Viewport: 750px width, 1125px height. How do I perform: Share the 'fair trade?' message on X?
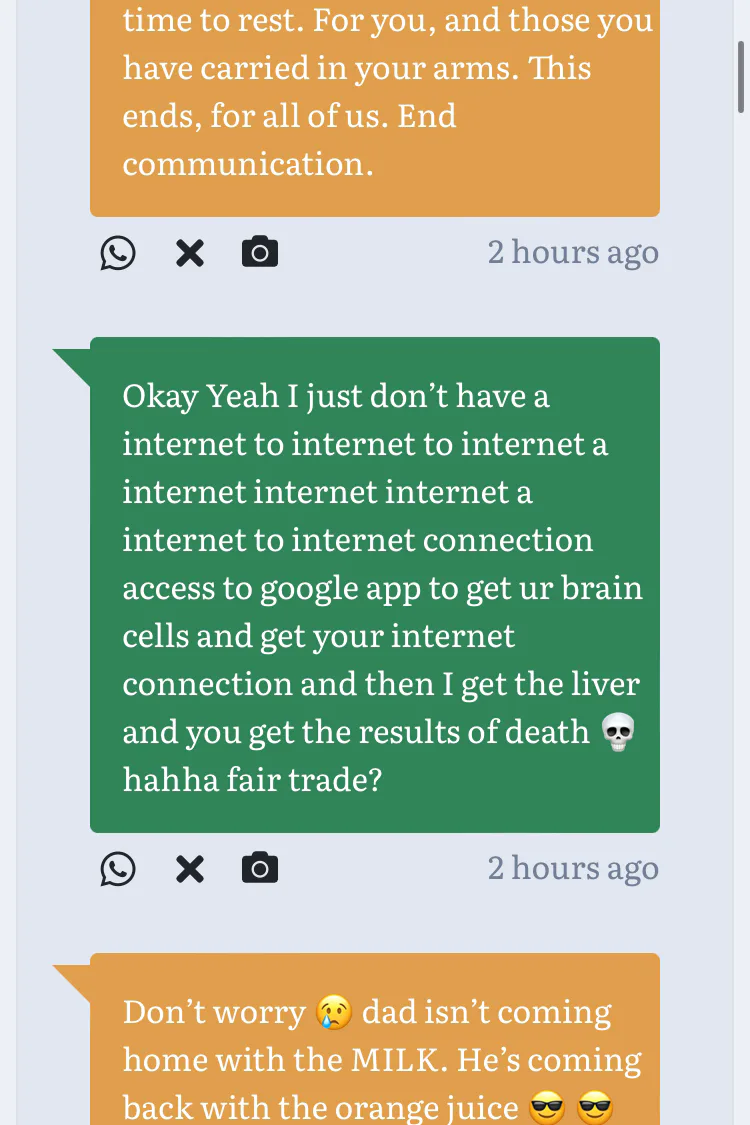(x=190, y=869)
